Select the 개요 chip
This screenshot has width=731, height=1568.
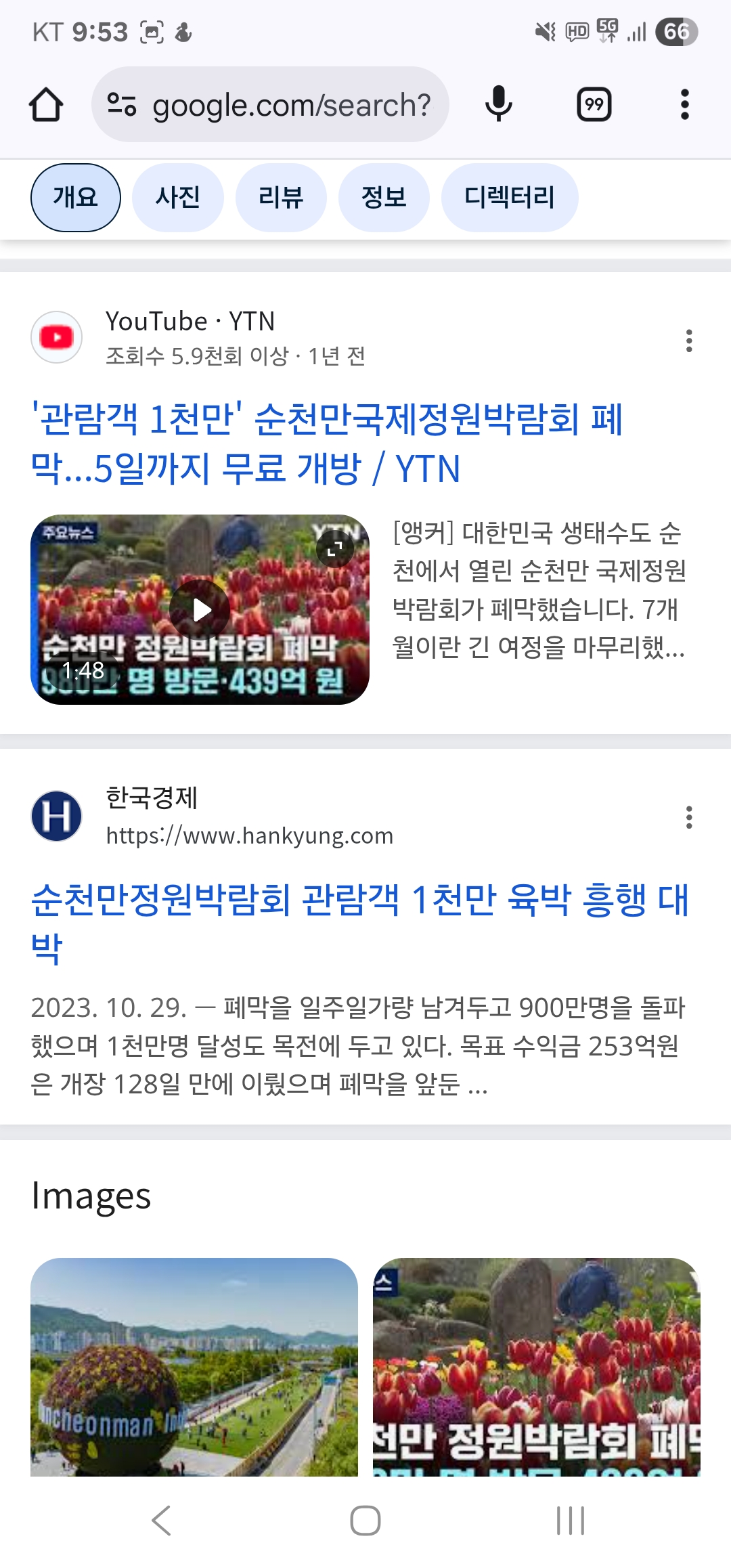click(76, 198)
